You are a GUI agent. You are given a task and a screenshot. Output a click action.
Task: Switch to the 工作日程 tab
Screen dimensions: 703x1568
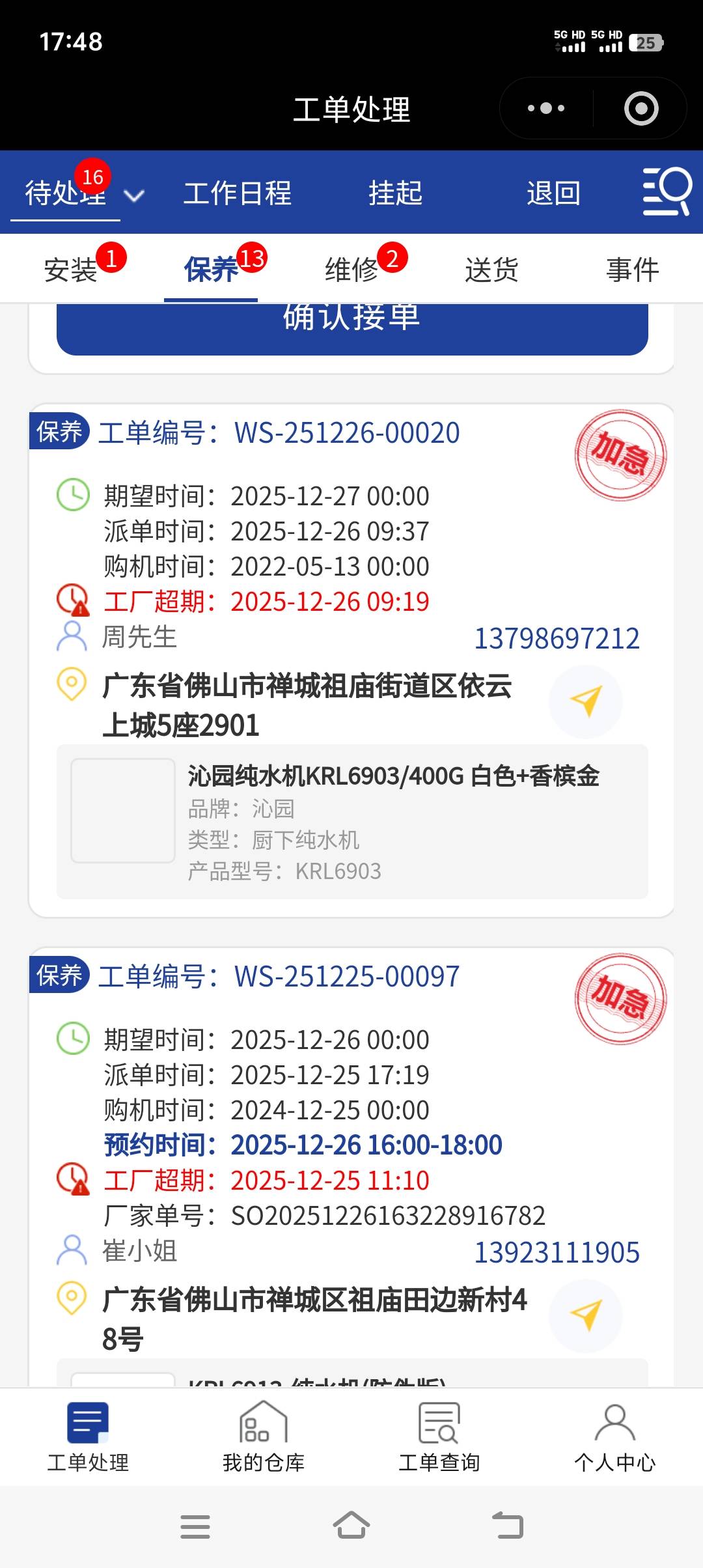click(x=238, y=193)
